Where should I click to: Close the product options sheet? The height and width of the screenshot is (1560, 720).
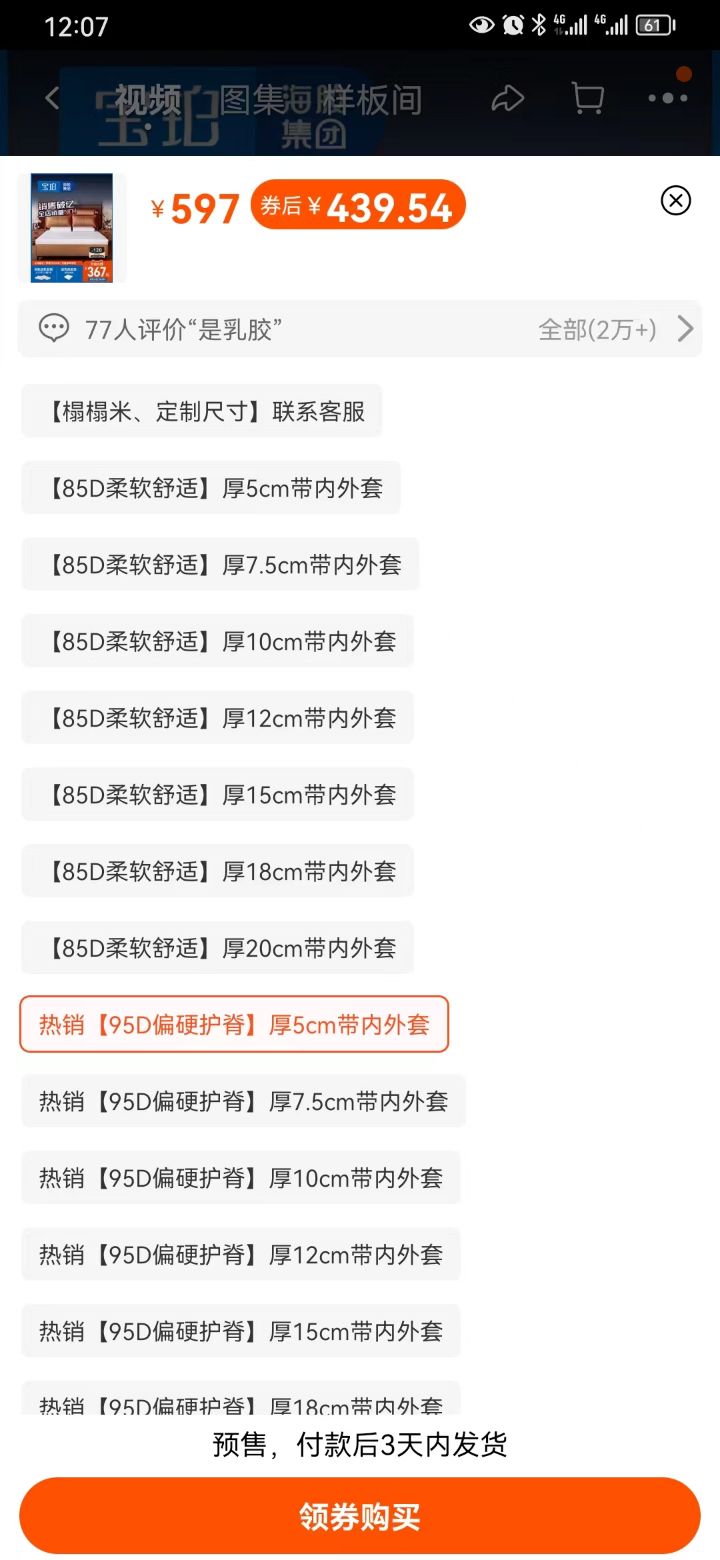click(676, 200)
